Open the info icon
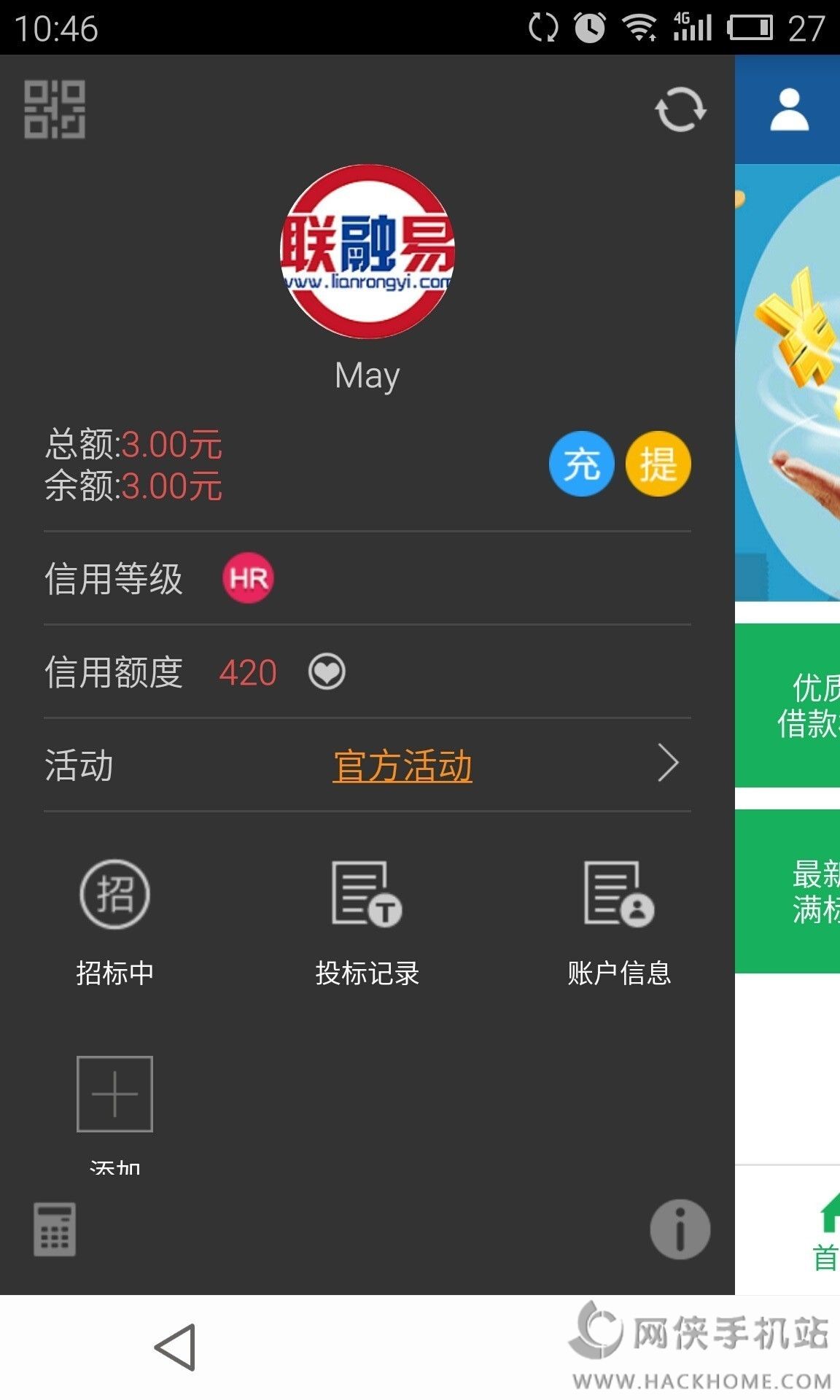Image resolution: width=840 pixels, height=1400 pixels. 680,1229
